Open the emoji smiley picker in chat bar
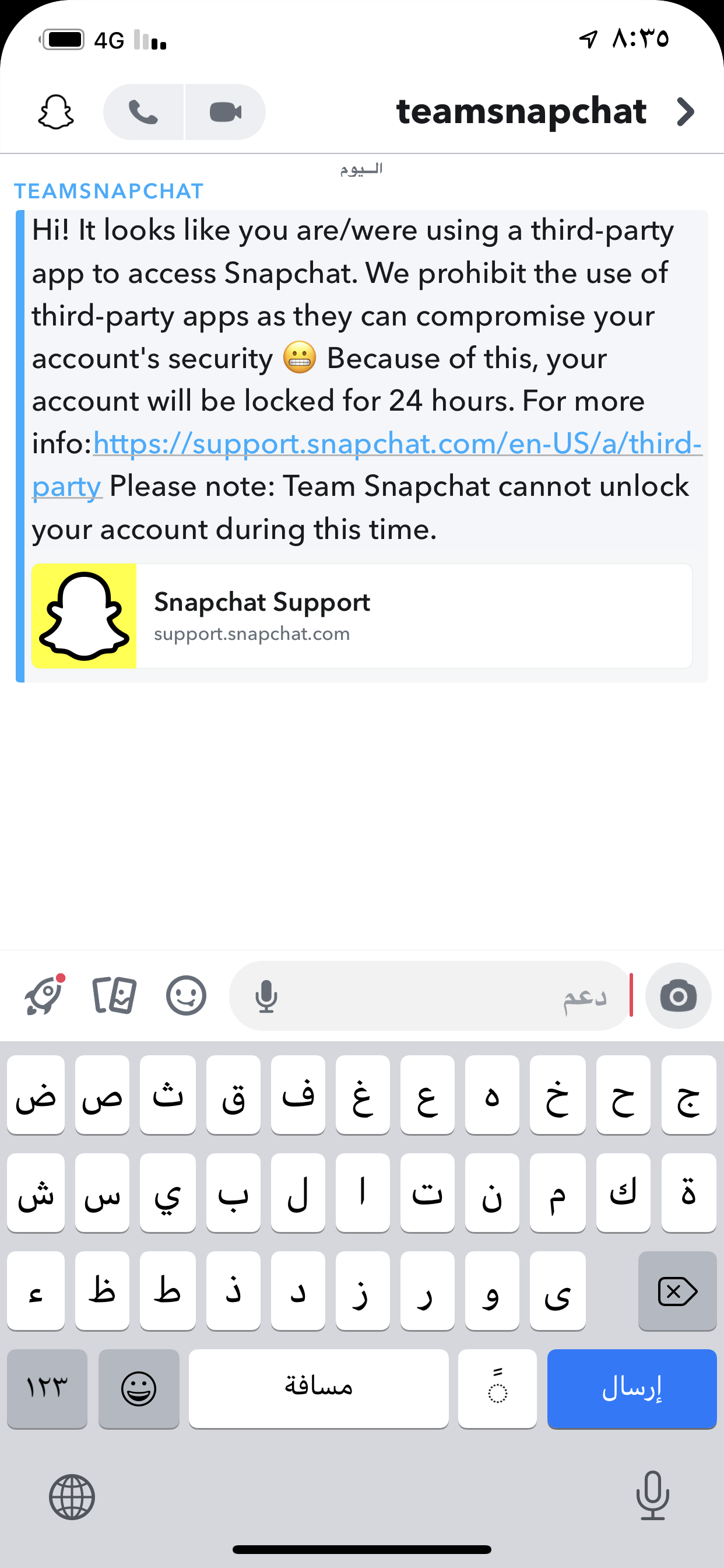This screenshot has width=724, height=1568. 186,996
